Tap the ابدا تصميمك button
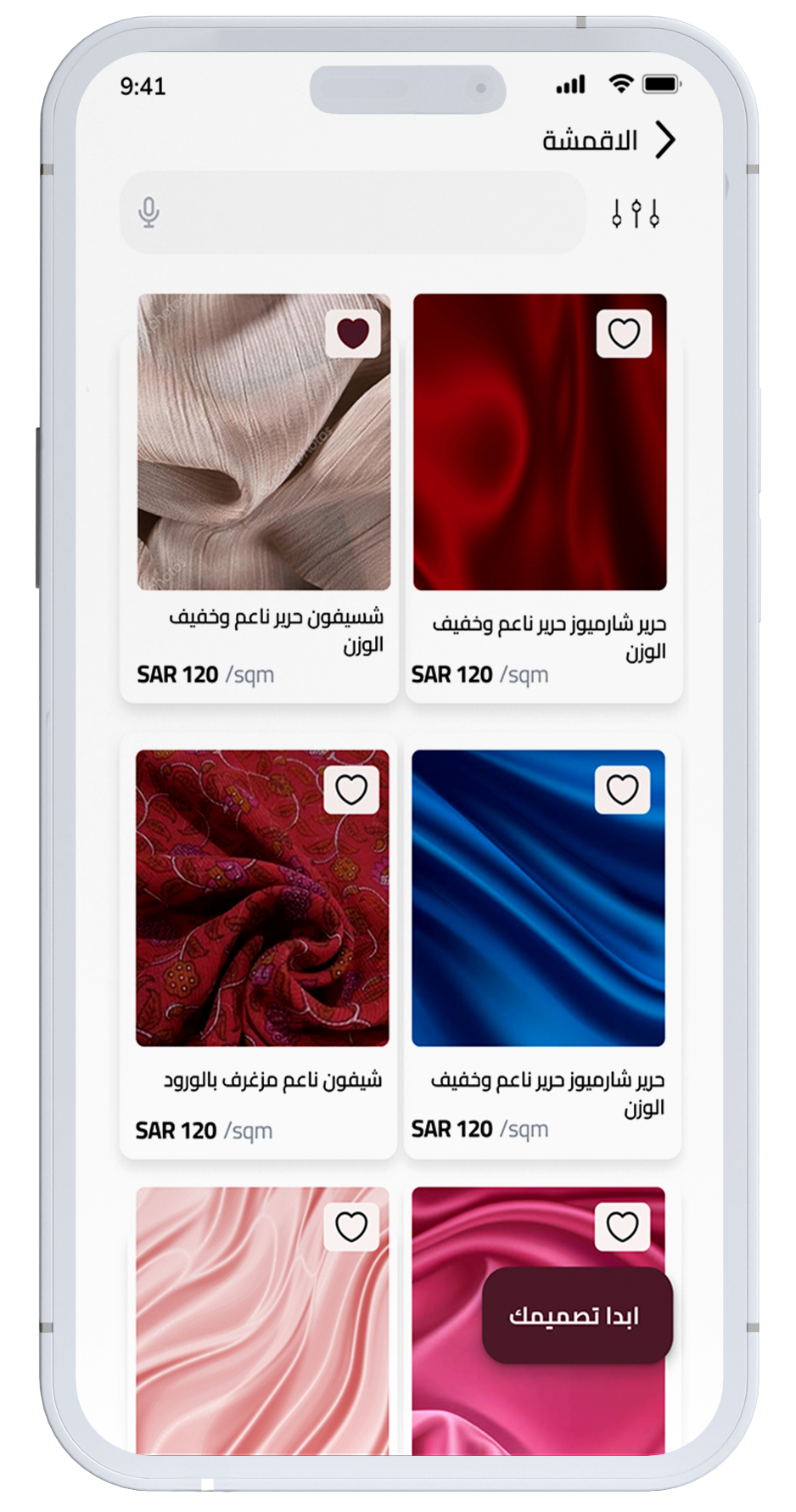Viewport: 796px width, 1512px height. click(577, 1315)
